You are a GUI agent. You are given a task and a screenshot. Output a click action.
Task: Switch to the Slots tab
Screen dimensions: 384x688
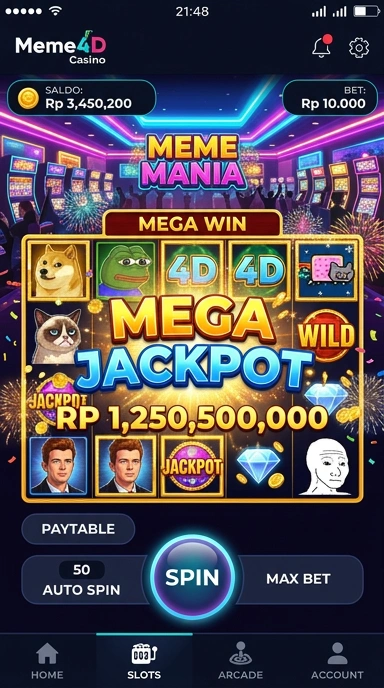[144, 661]
